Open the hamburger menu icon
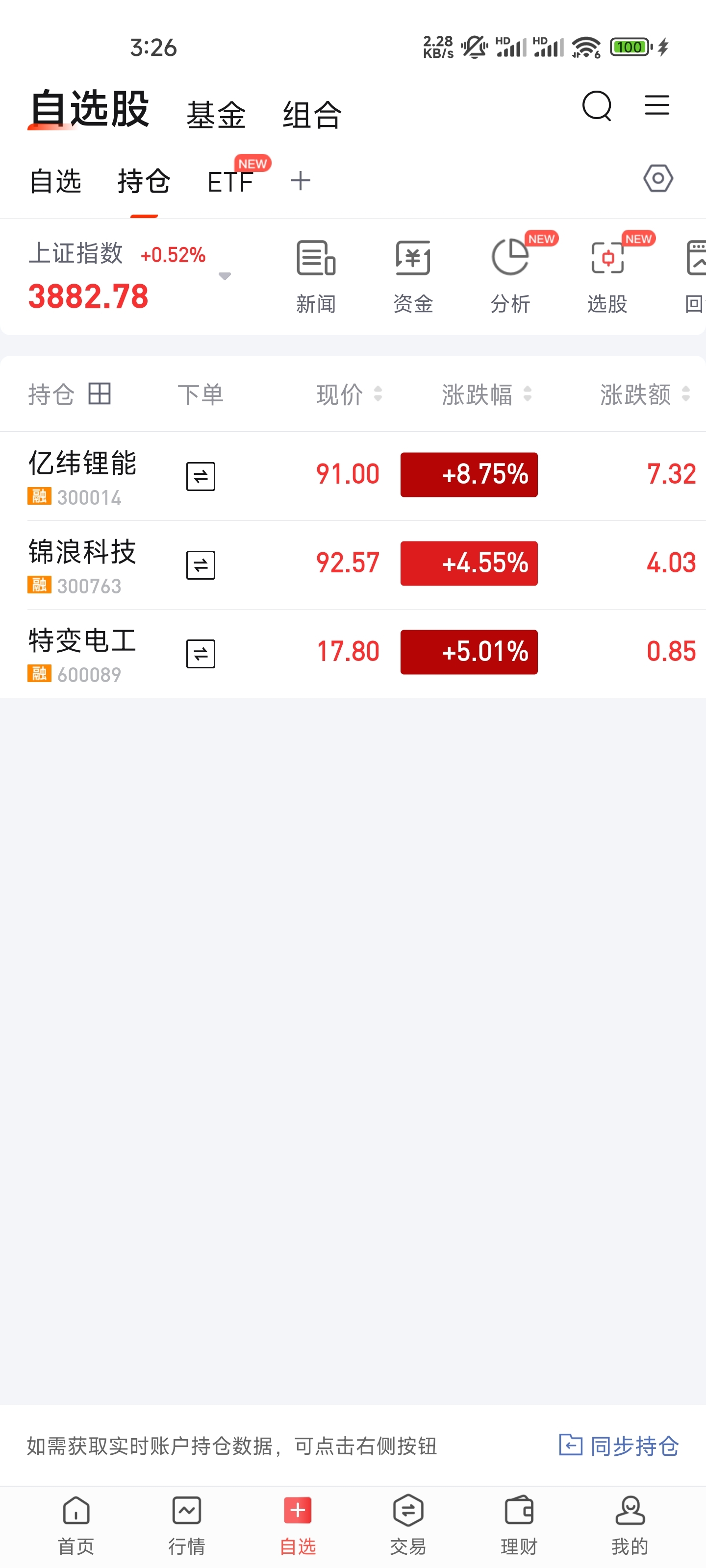The width and height of the screenshot is (706, 1568). pos(656,105)
